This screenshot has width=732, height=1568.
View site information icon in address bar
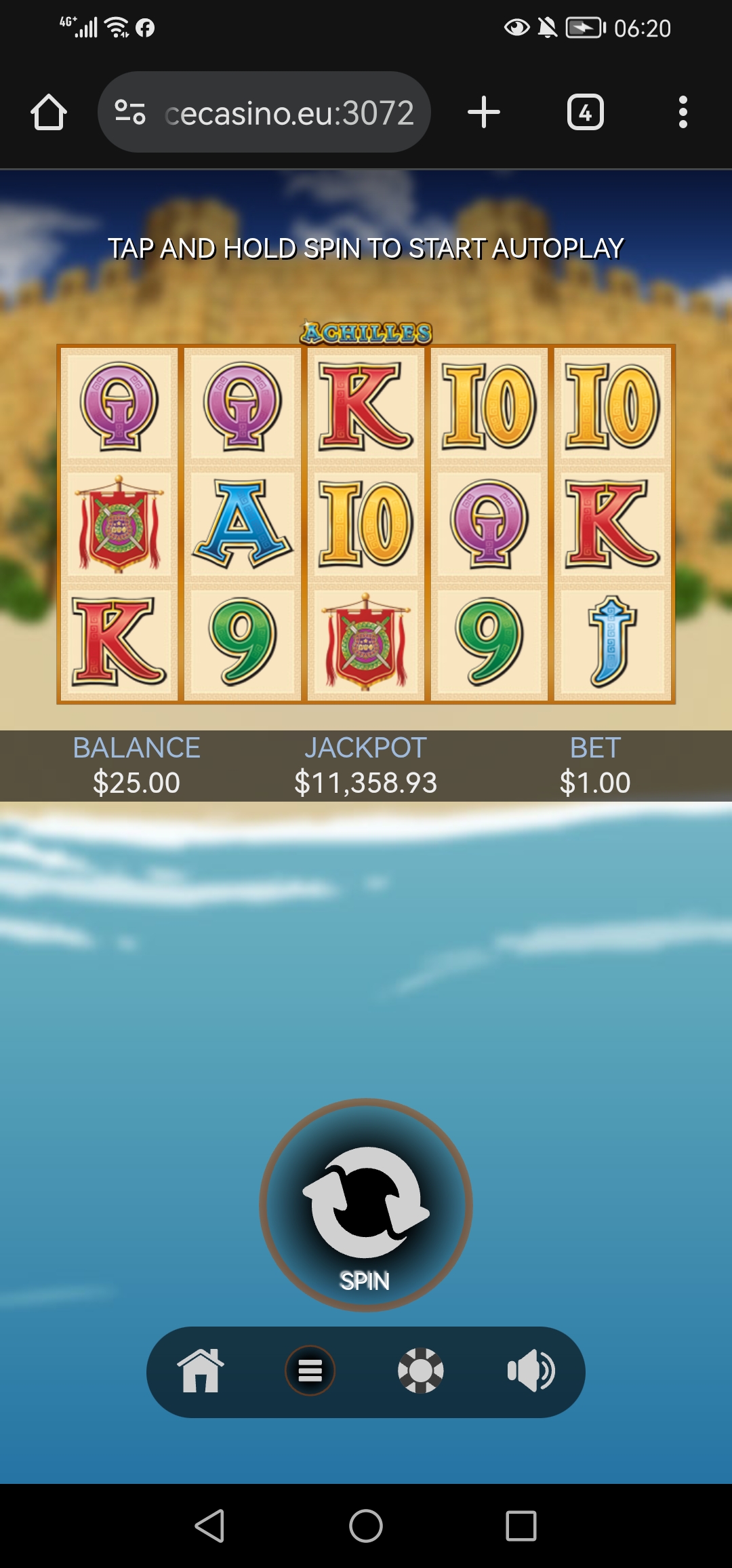point(130,112)
